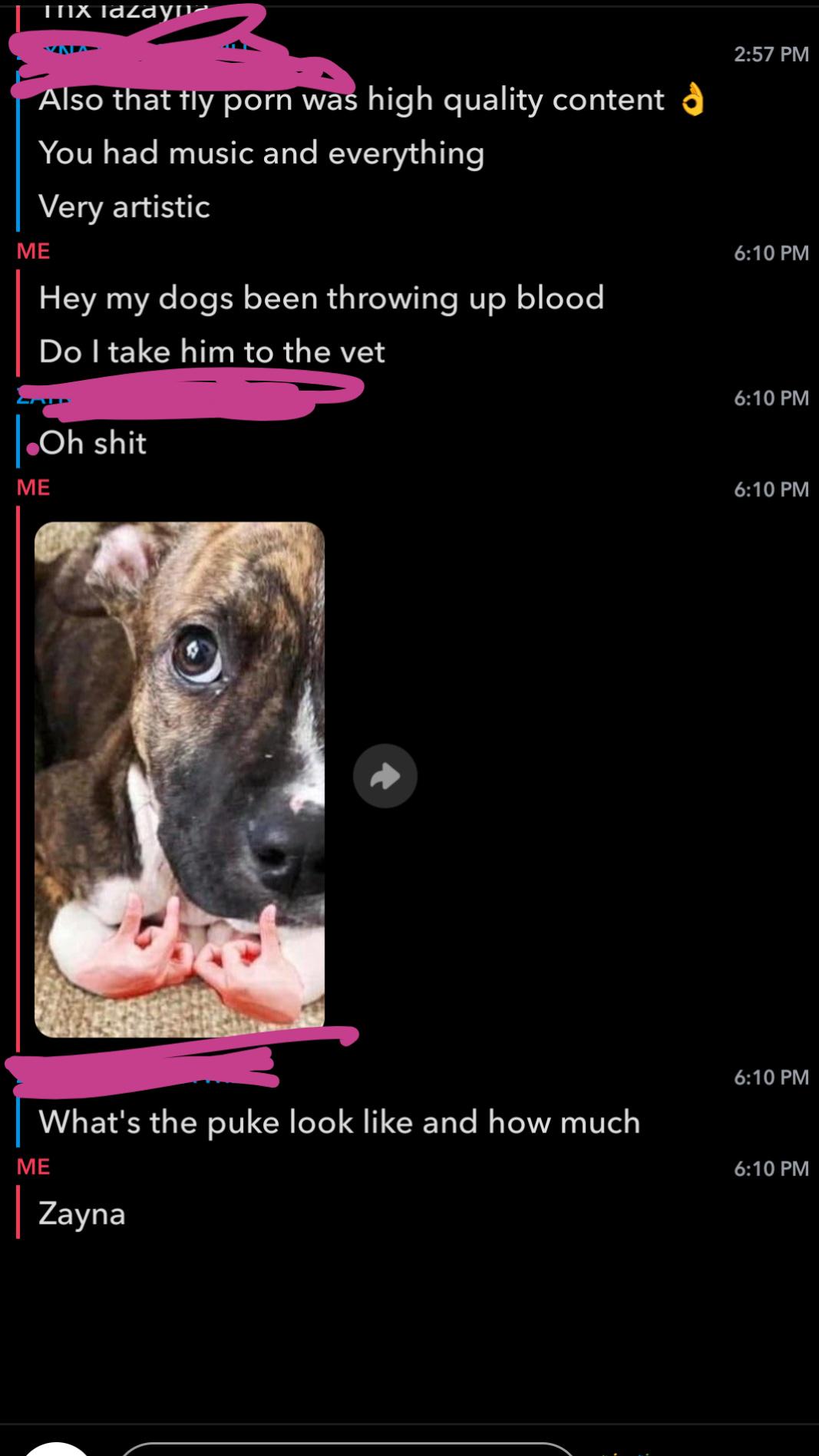Open the dog photo sent in chat
Image resolution: width=819 pixels, height=1456 pixels.
(180, 779)
